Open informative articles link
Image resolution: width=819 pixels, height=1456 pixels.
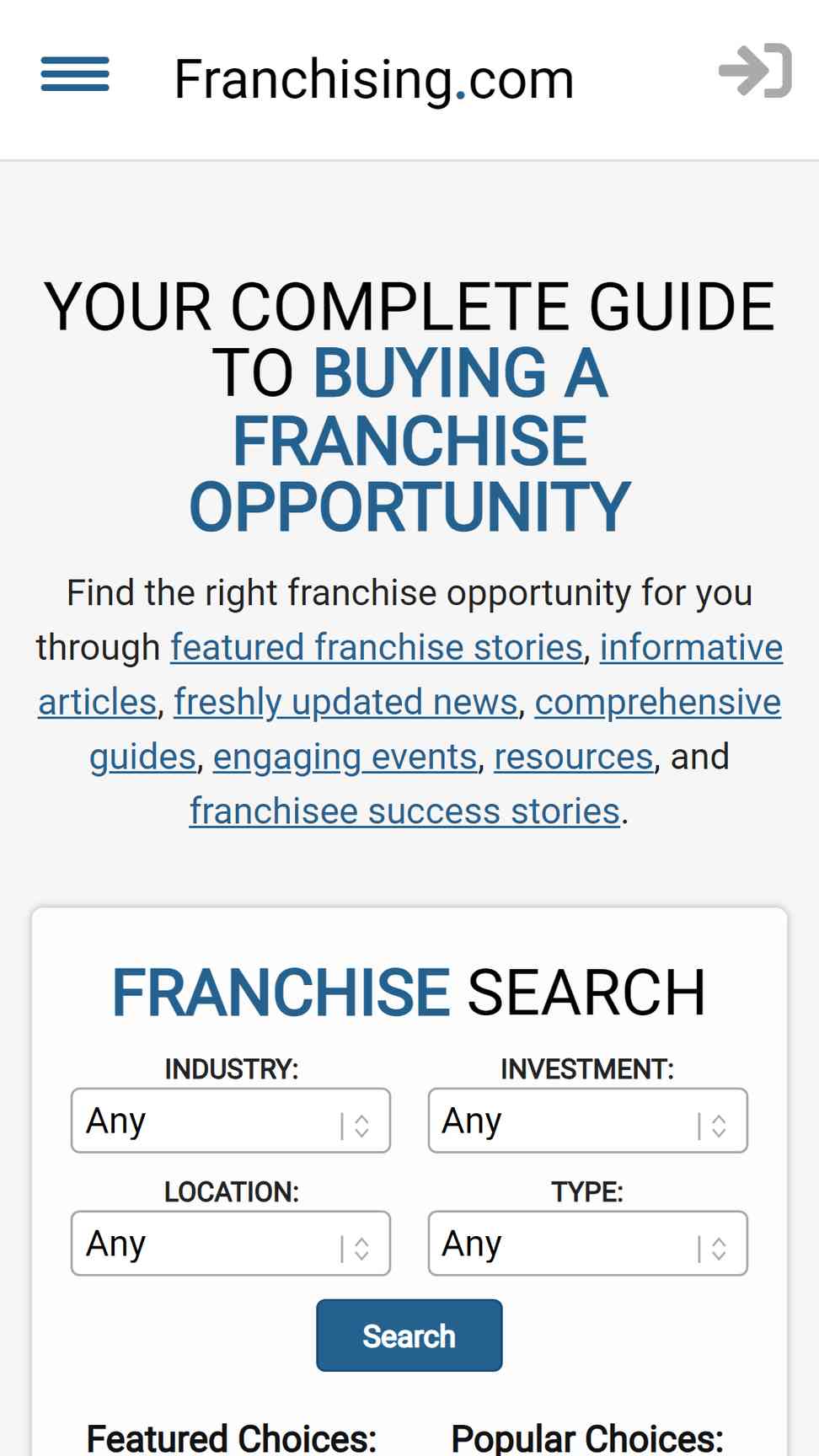point(690,647)
